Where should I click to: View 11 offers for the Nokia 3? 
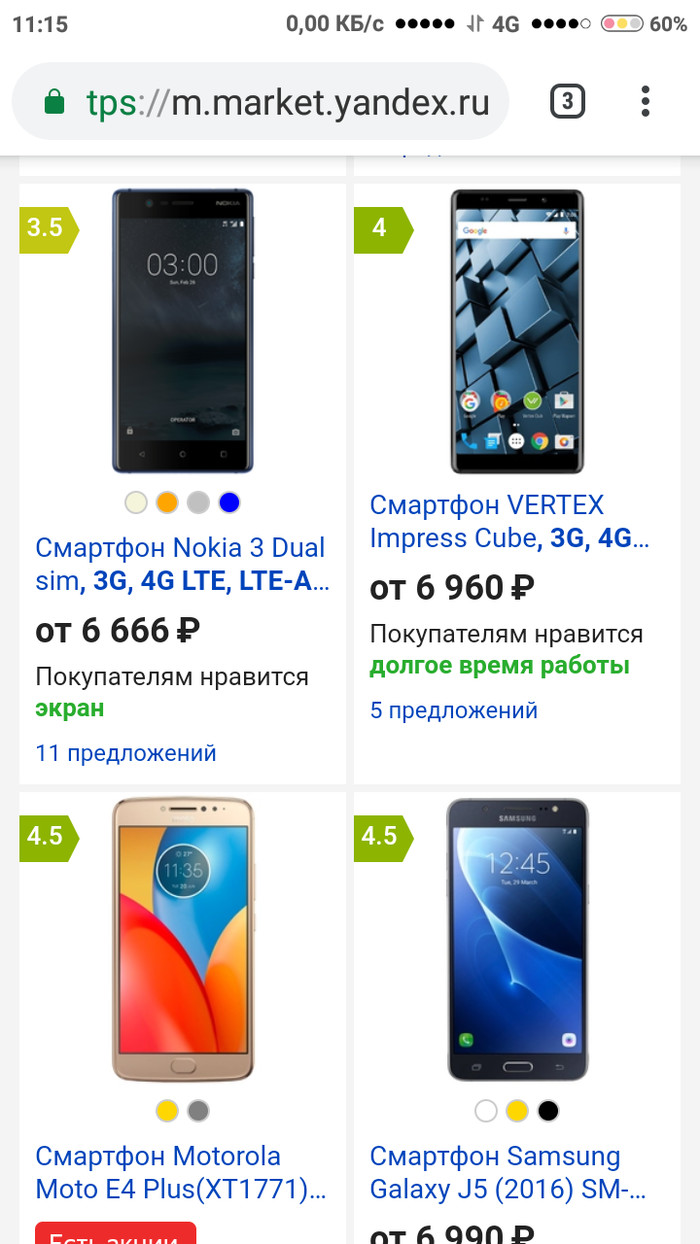(x=126, y=753)
